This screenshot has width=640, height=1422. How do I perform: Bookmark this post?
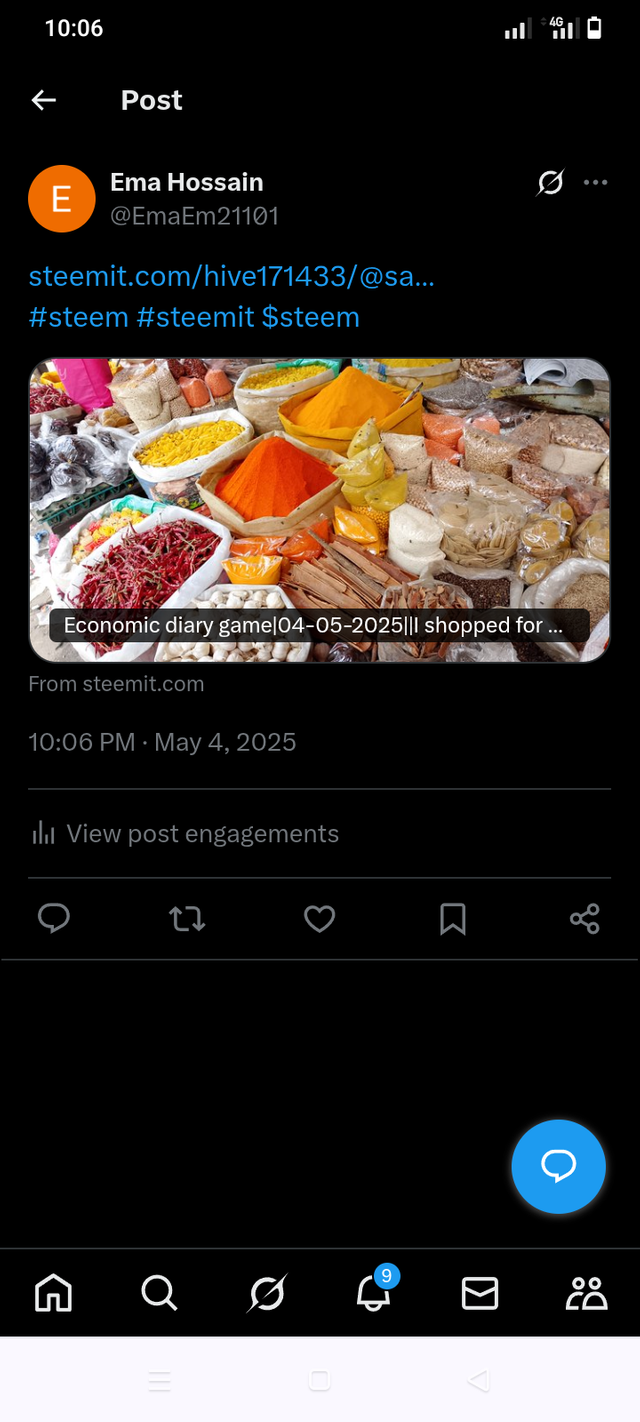(x=453, y=918)
